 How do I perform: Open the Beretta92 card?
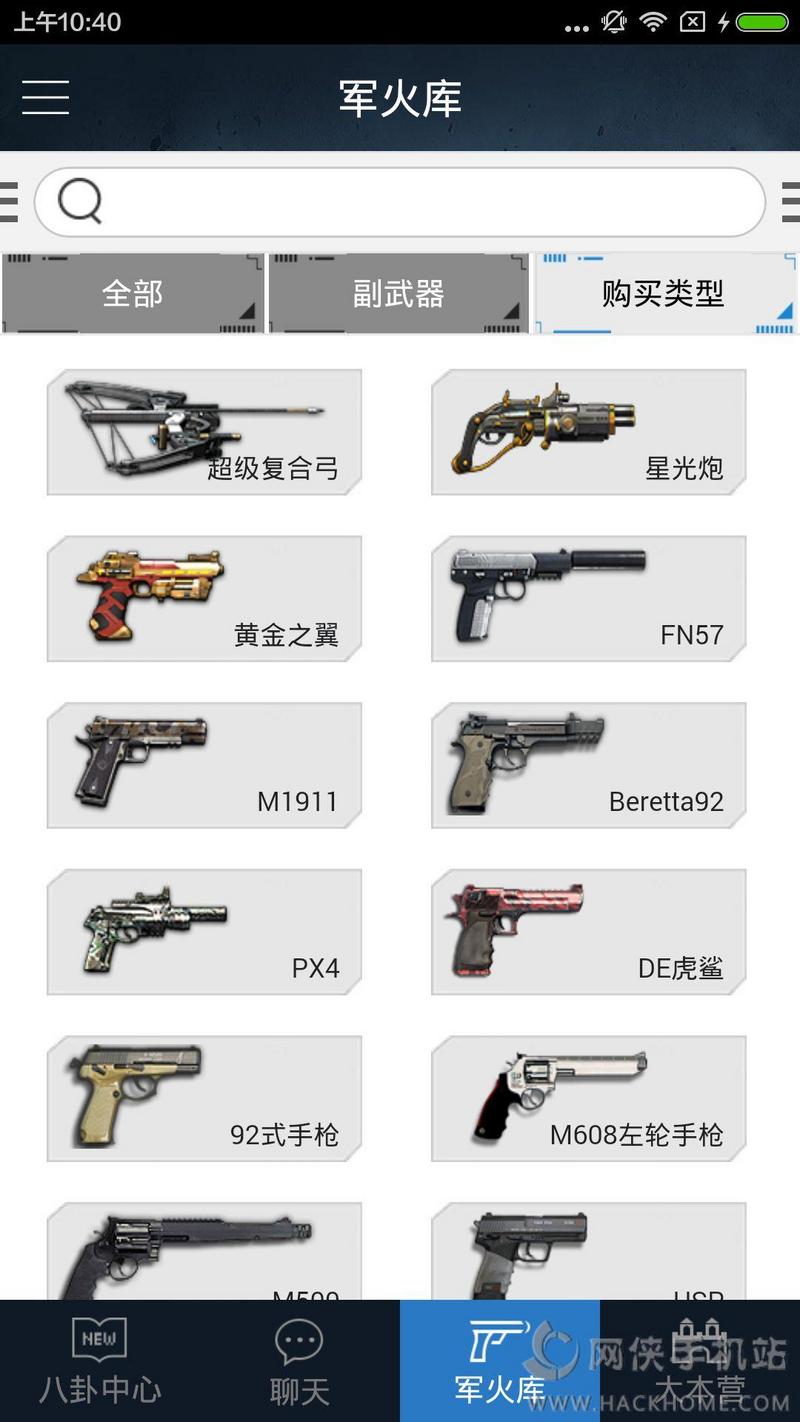pos(588,765)
